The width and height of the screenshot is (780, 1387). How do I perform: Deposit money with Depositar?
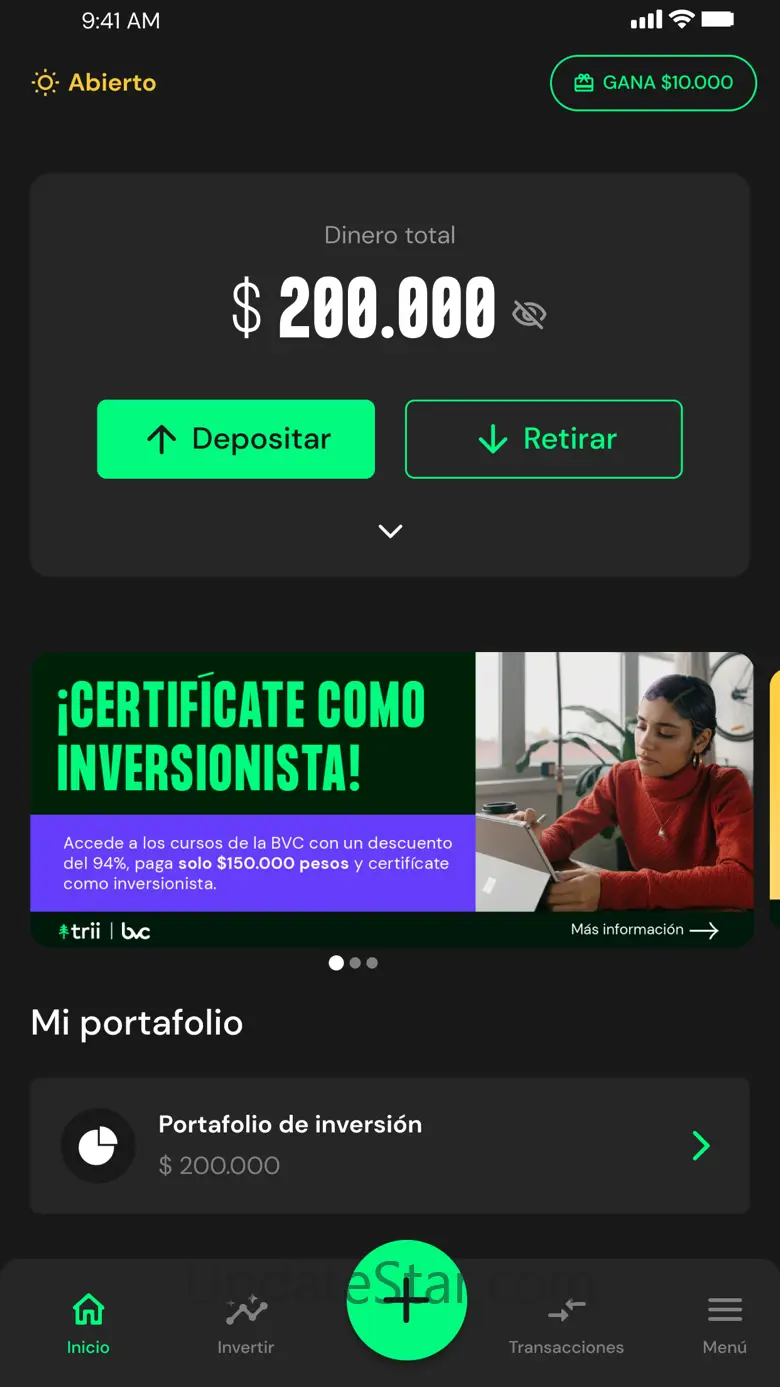tap(236, 439)
